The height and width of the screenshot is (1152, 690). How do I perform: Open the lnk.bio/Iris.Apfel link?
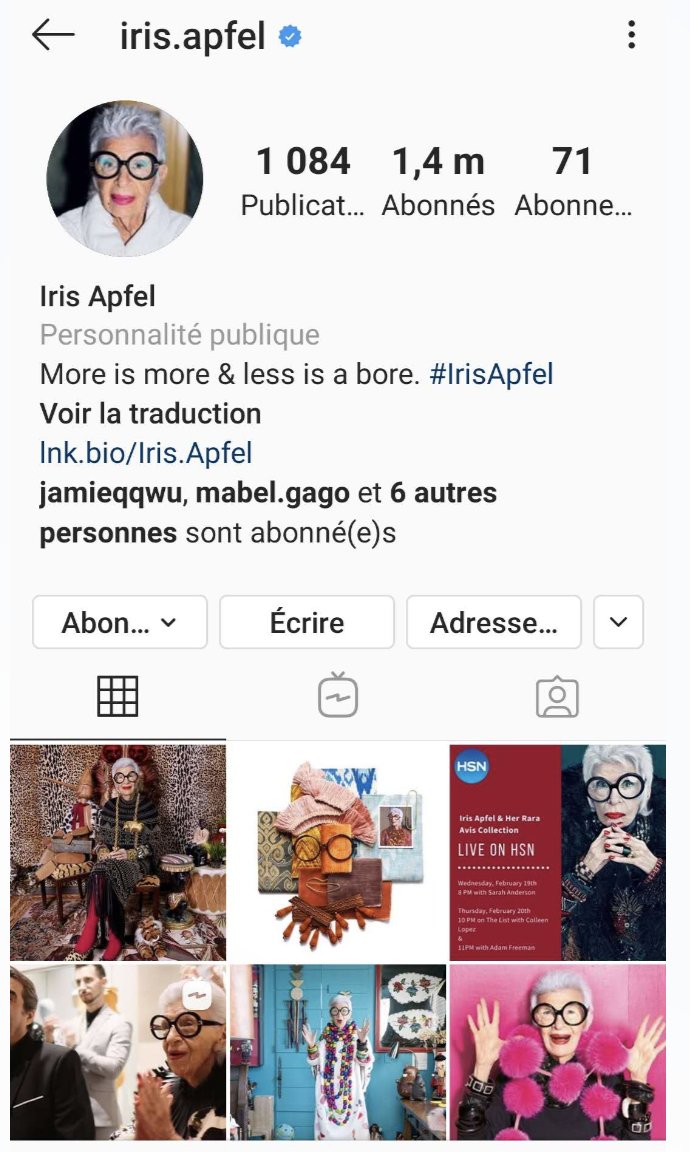click(146, 453)
